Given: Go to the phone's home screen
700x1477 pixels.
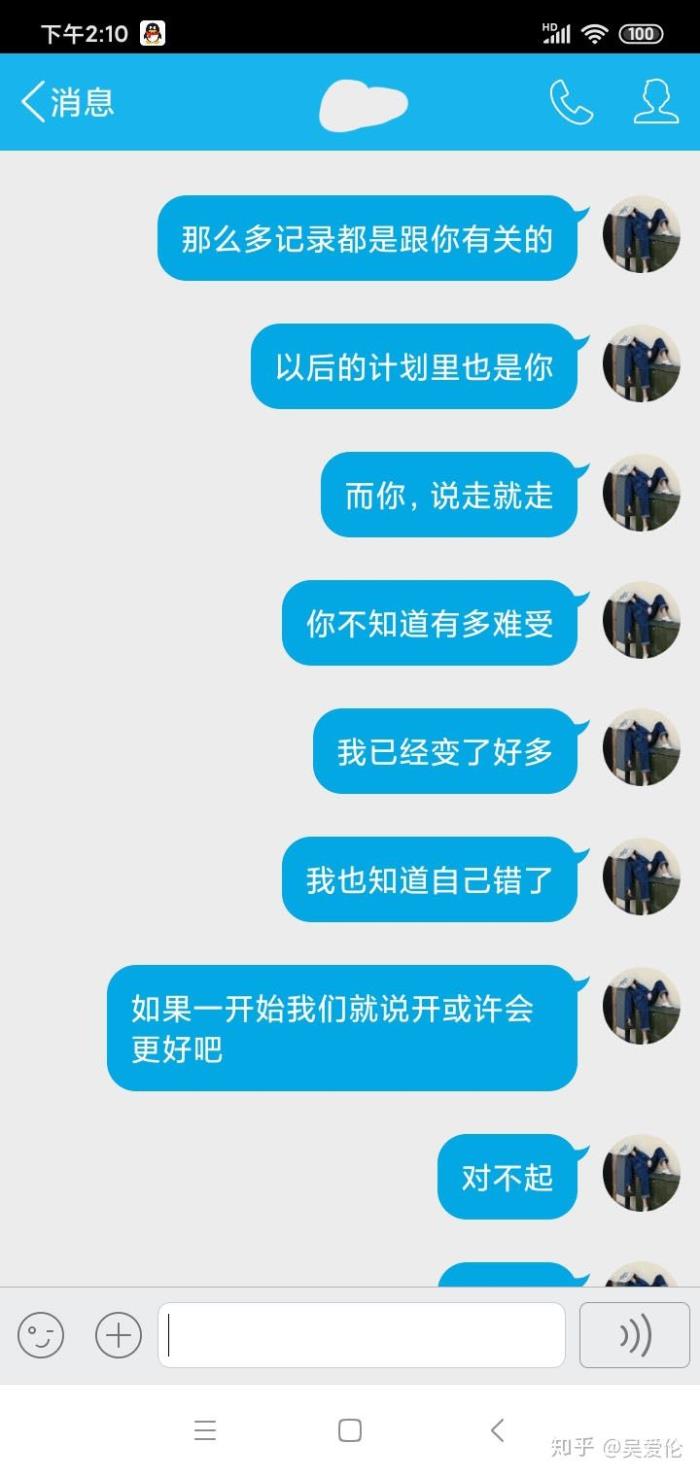Looking at the screenshot, I should pyautogui.click(x=350, y=1430).
